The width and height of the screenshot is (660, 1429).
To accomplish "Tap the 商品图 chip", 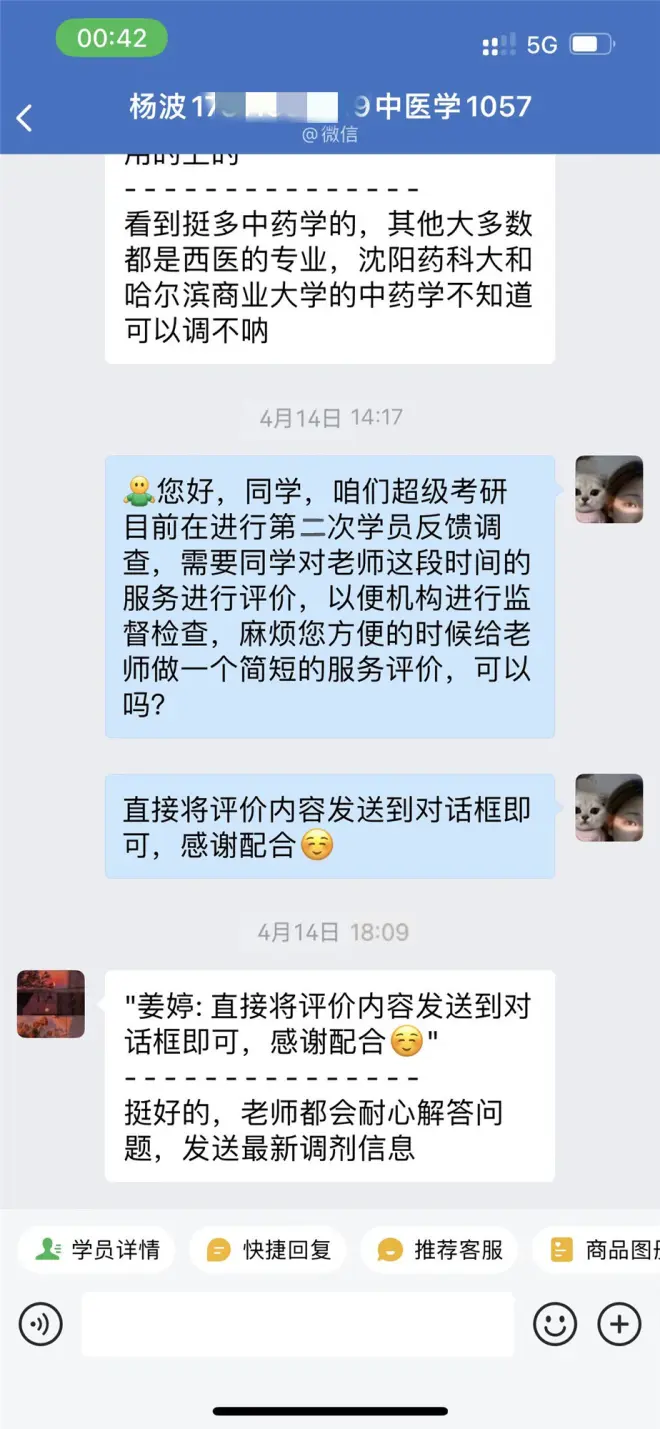I will coord(600,1250).
